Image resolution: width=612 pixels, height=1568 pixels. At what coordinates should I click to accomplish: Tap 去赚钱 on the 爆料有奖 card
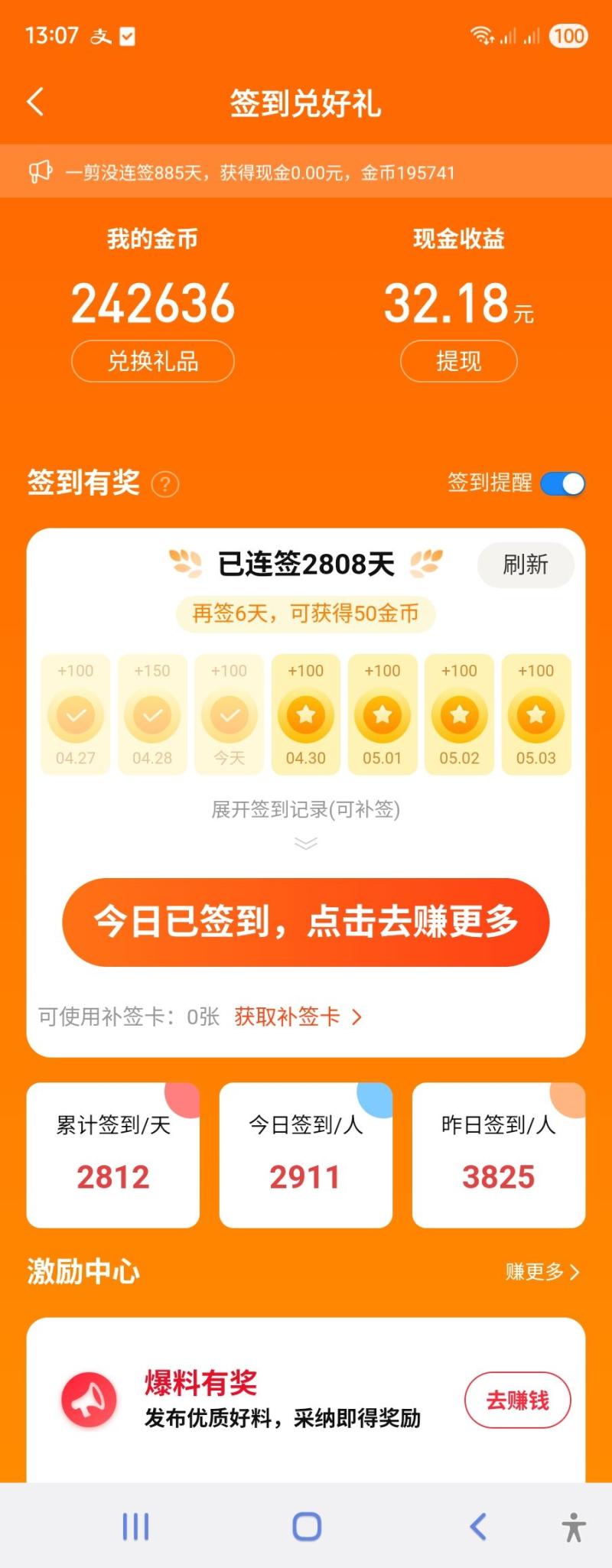[517, 1400]
